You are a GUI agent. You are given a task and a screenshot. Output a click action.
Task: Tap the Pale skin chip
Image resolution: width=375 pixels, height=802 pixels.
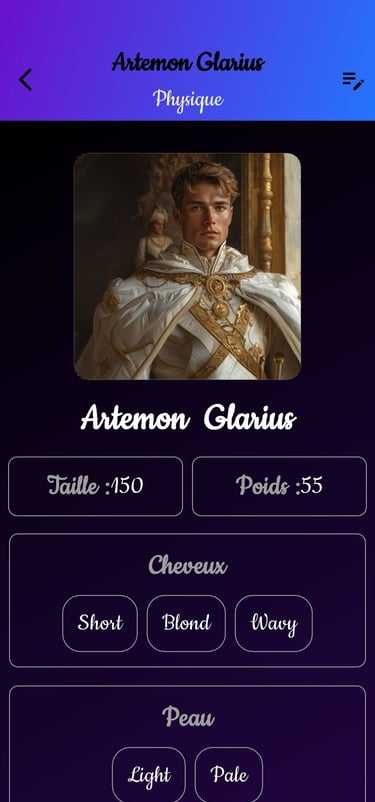[x=229, y=774]
